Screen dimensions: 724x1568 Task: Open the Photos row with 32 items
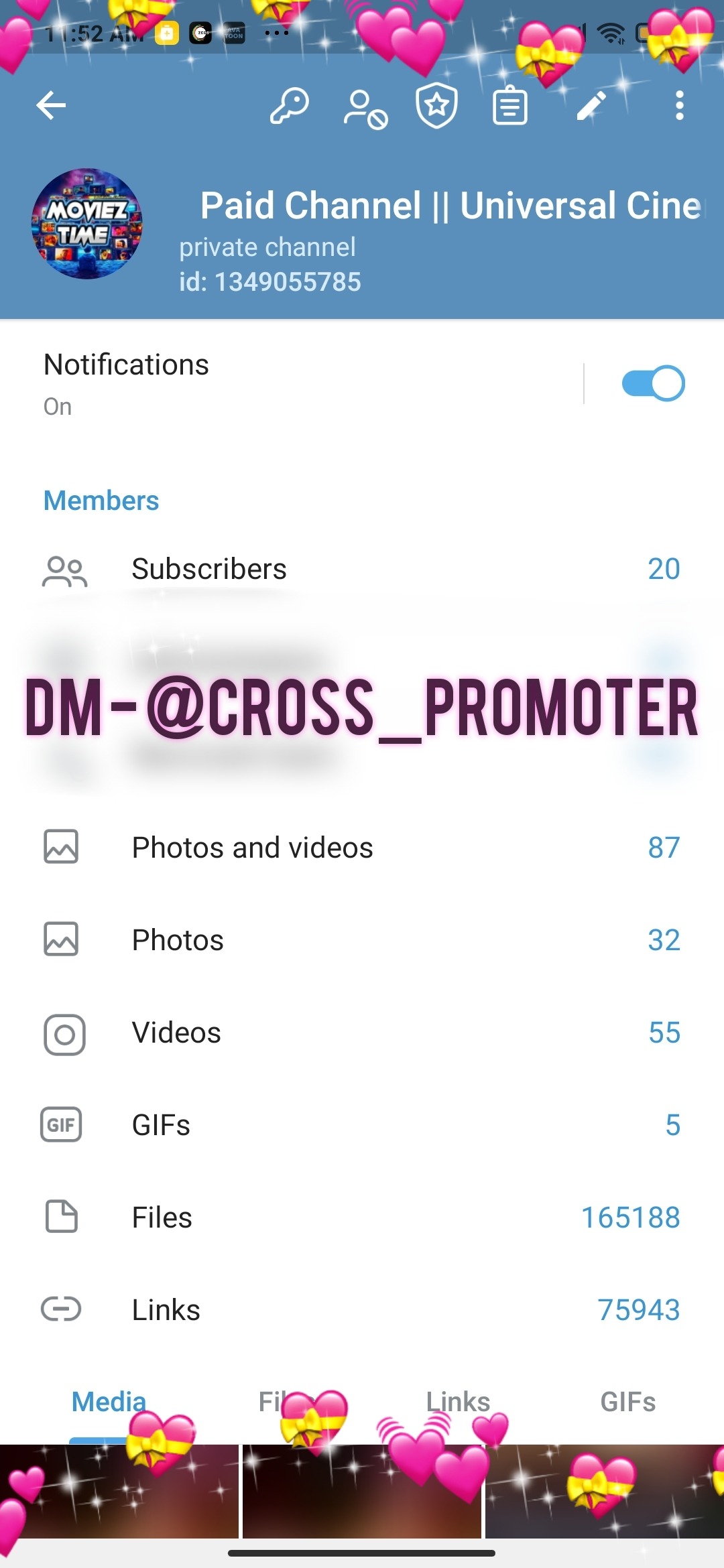pyautogui.click(x=362, y=940)
